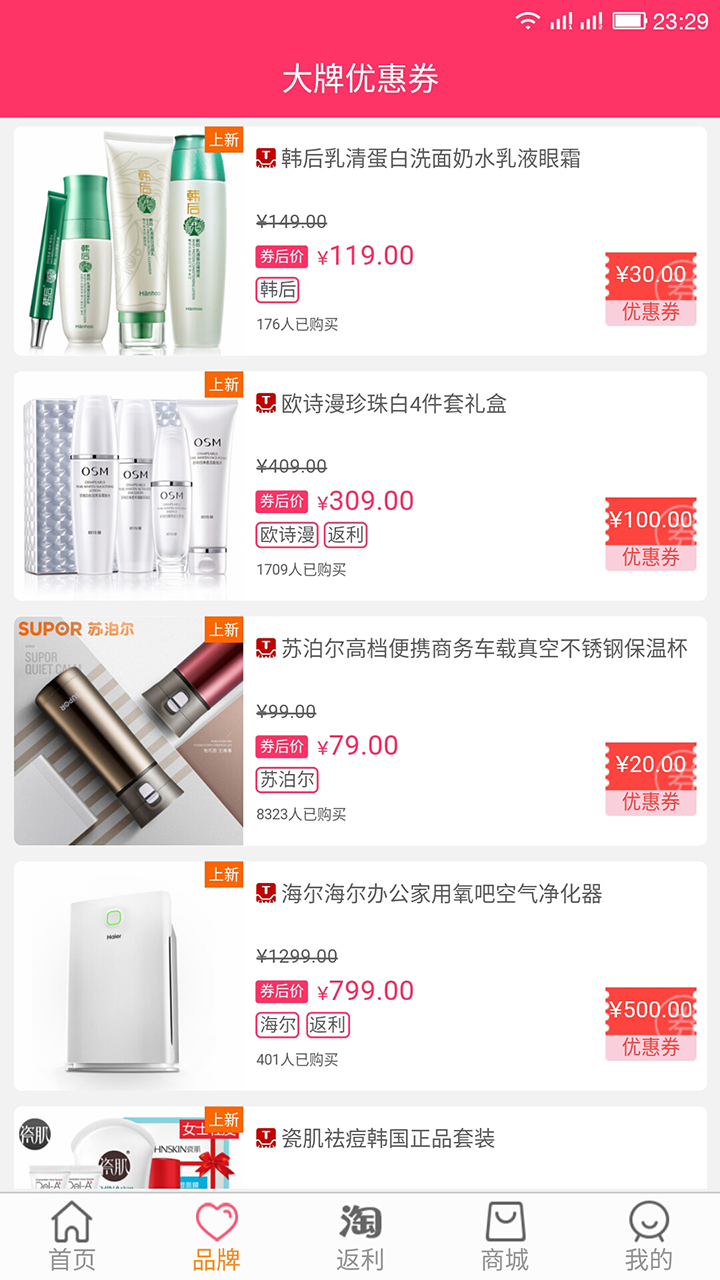Image resolution: width=720 pixels, height=1280 pixels.
Task: Open the 品牌 tab
Action: click(x=216, y=1236)
